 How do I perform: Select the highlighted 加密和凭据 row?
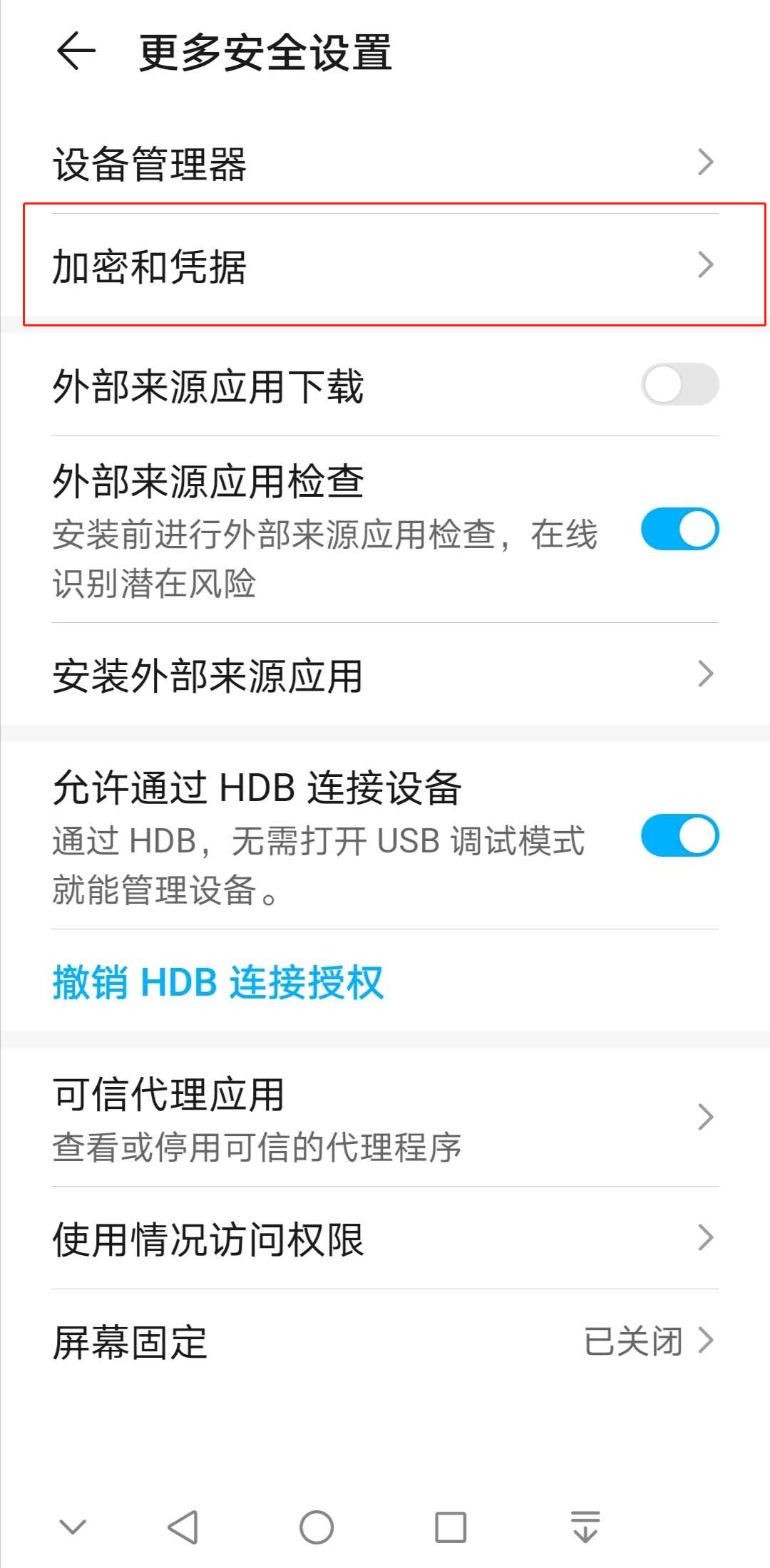point(285,264)
